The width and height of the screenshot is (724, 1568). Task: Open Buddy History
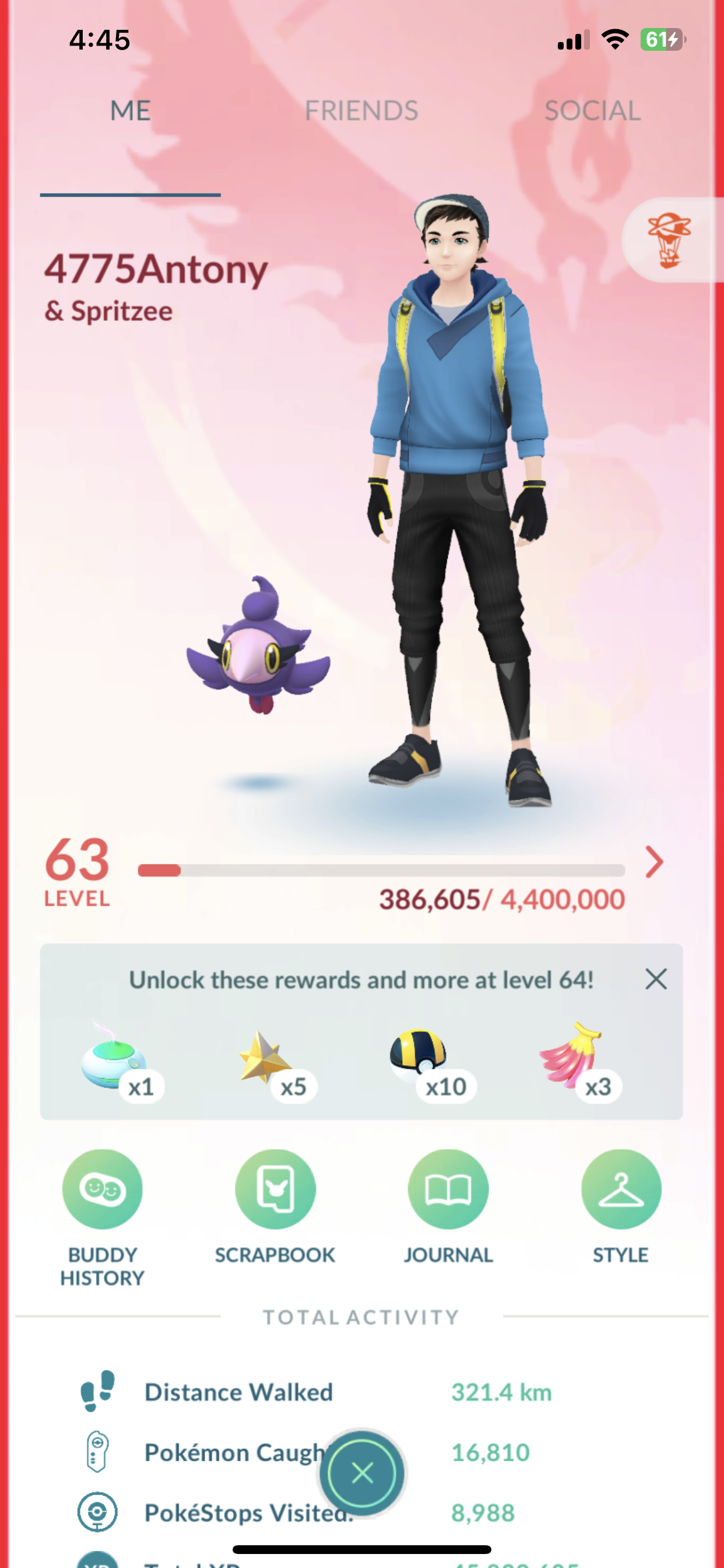(102, 1189)
